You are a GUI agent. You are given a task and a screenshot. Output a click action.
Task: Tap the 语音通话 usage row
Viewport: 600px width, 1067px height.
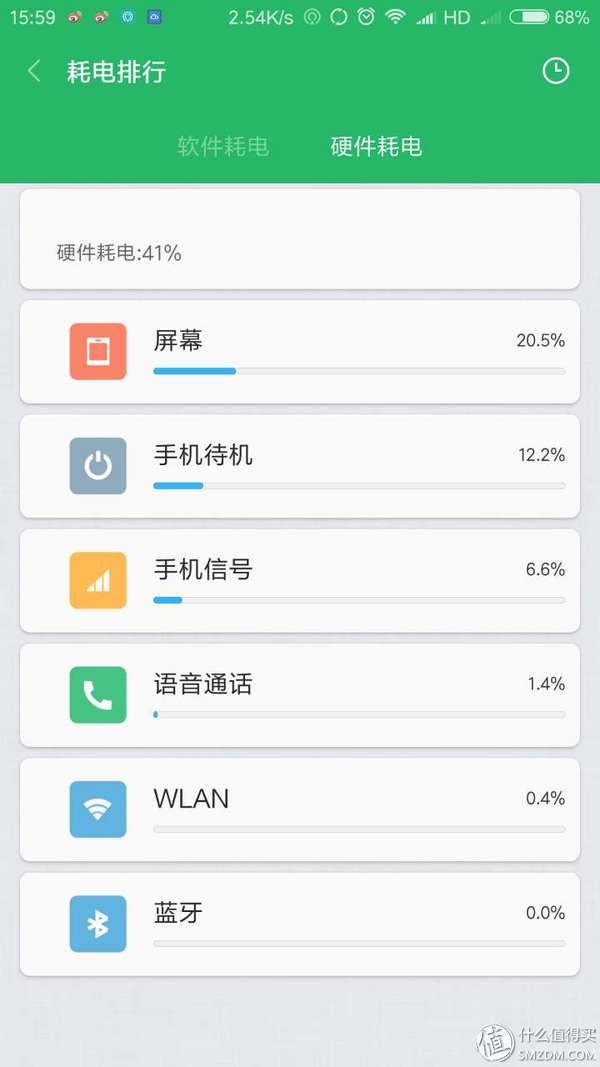click(x=300, y=695)
